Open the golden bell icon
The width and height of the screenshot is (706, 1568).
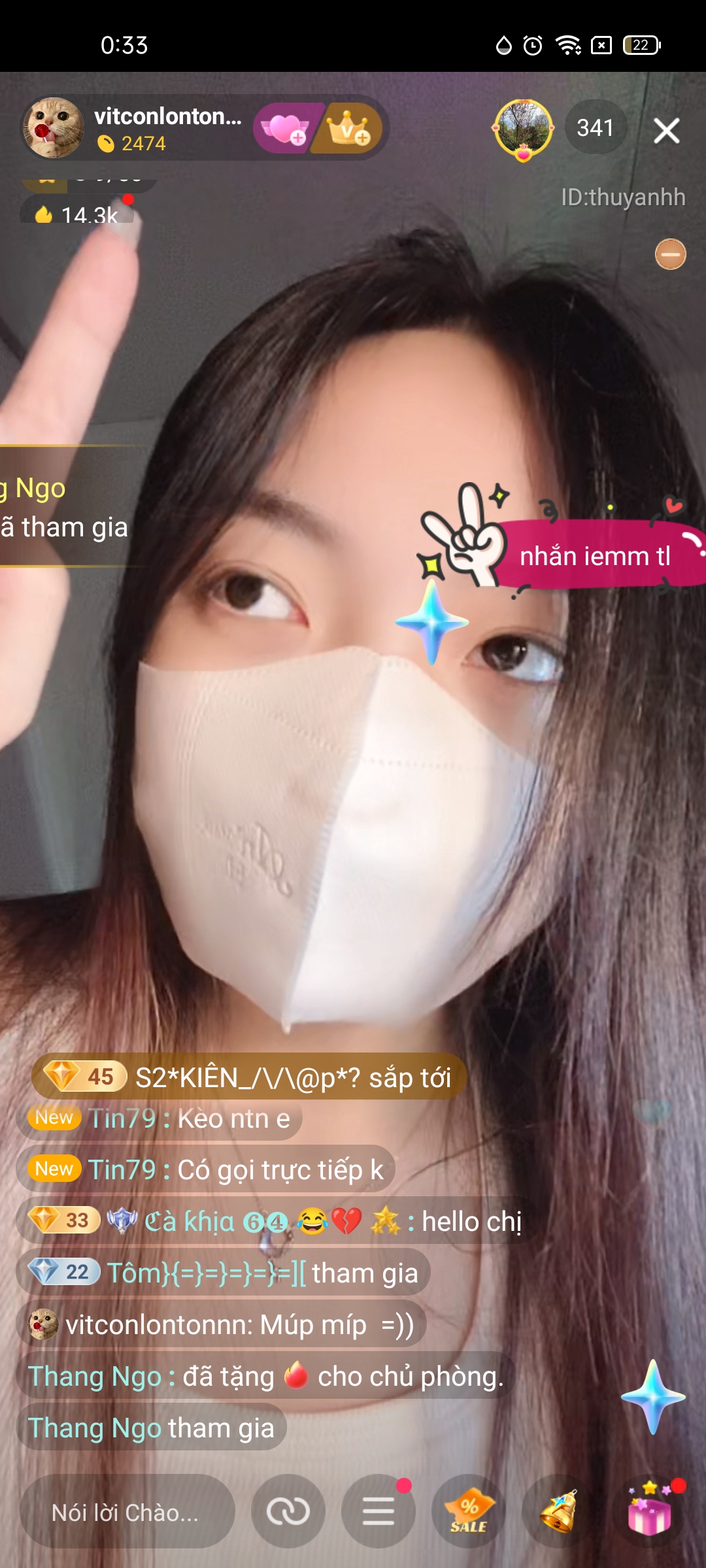coord(558,1512)
